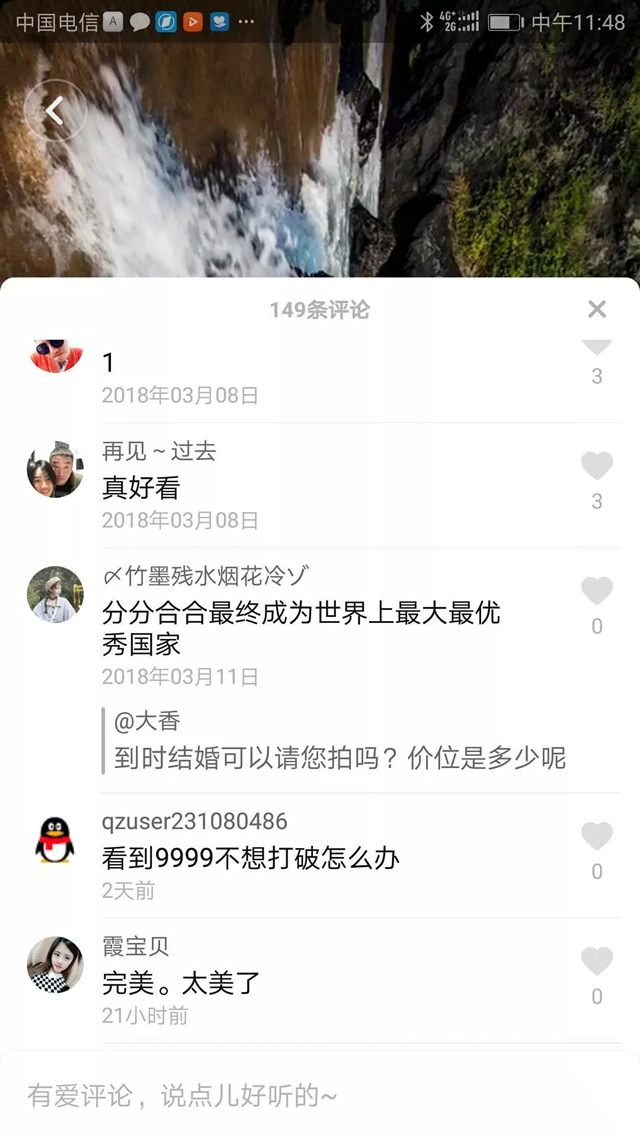
Task: Focus the 有爱评论 comment input box
Action: tap(320, 1095)
